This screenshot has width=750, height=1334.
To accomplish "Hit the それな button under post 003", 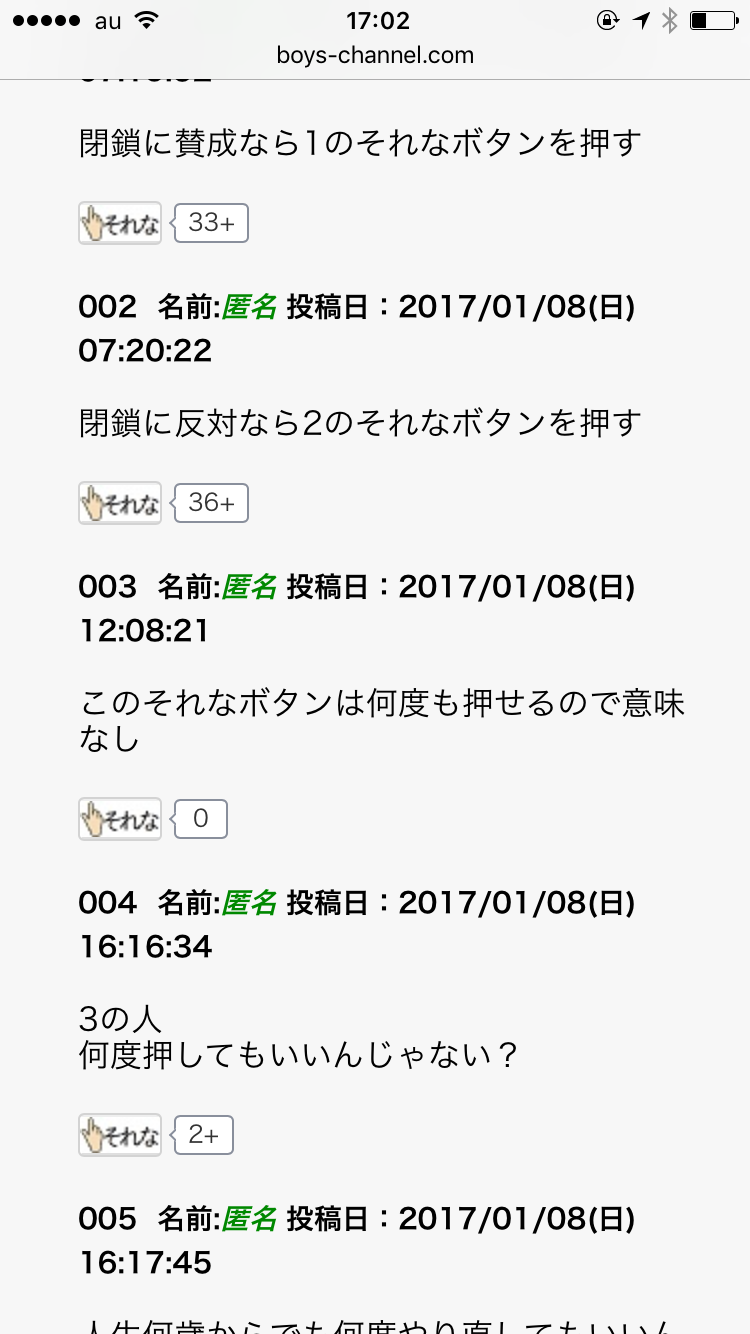I will coord(120,819).
